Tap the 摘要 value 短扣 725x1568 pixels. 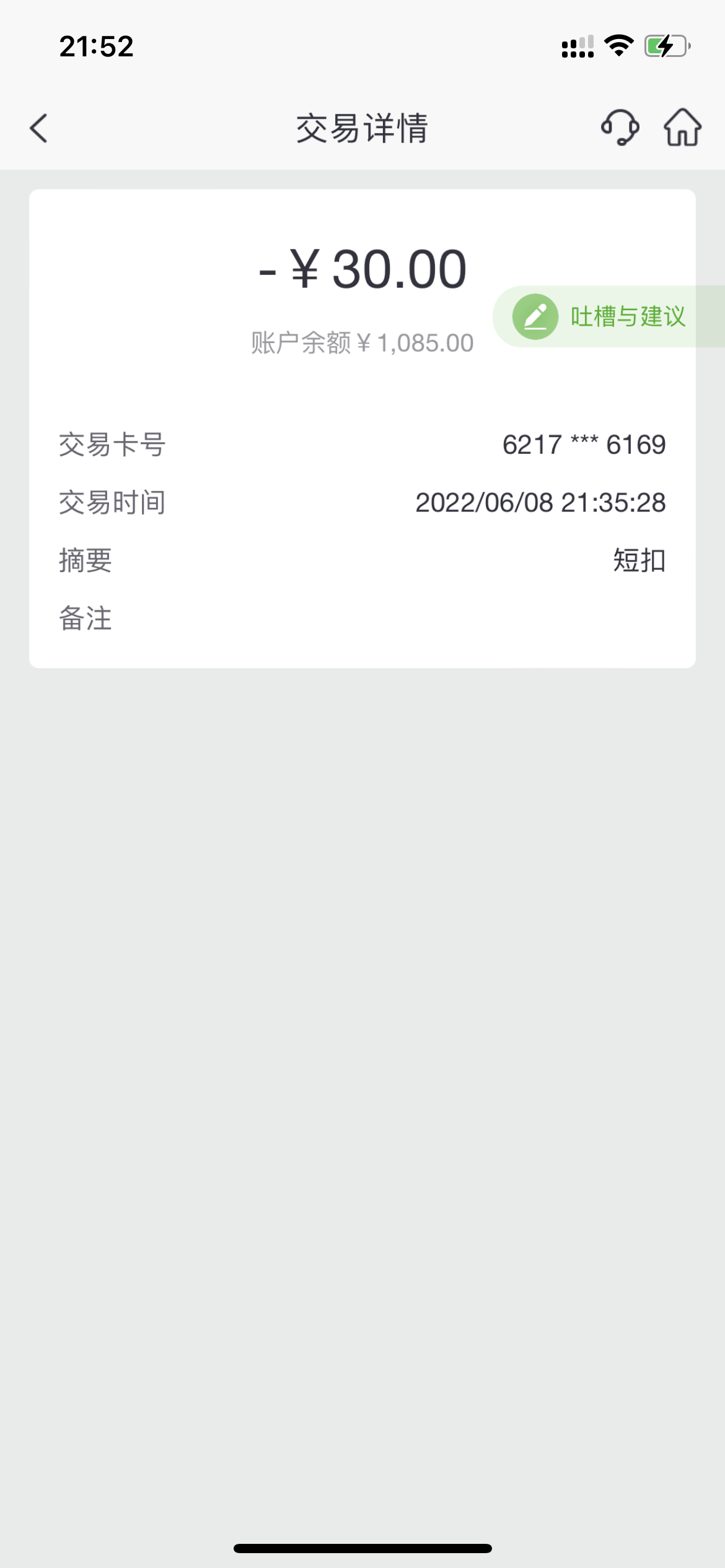tap(639, 560)
